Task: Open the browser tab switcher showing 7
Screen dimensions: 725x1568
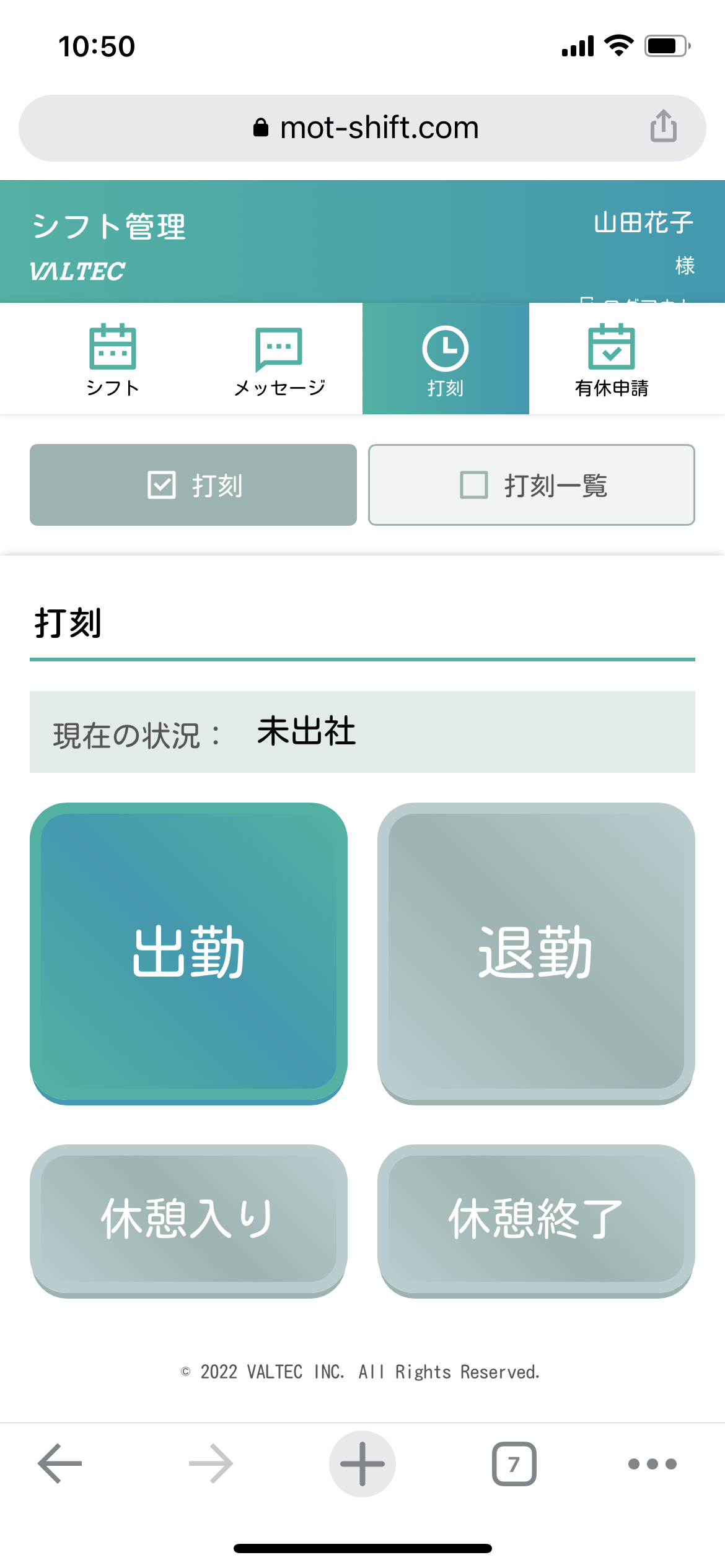Action: (513, 1464)
